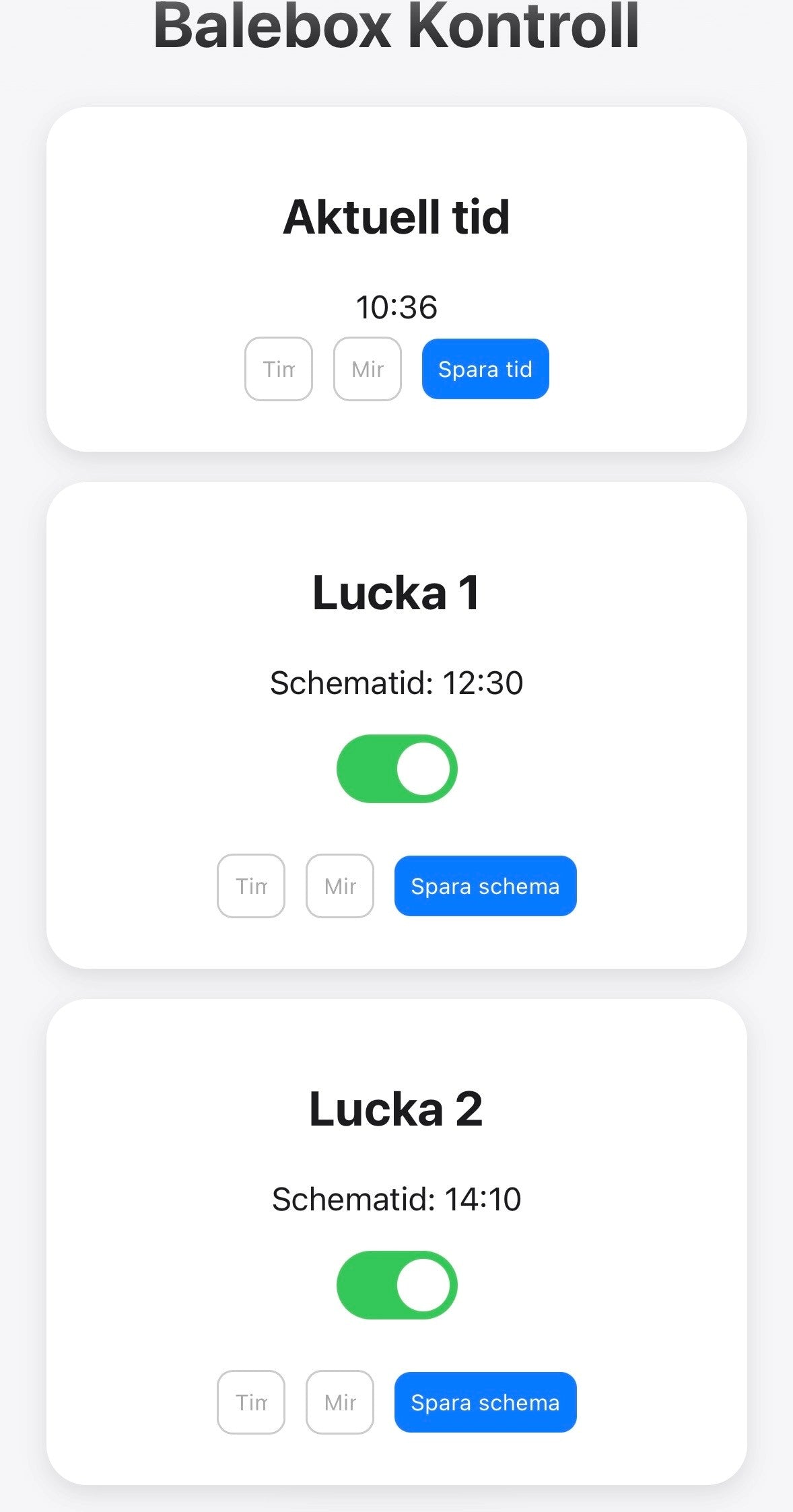The width and height of the screenshot is (793, 1512).
Task: Tap Spara schema for Lucka 2
Action: pyautogui.click(x=485, y=1402)
